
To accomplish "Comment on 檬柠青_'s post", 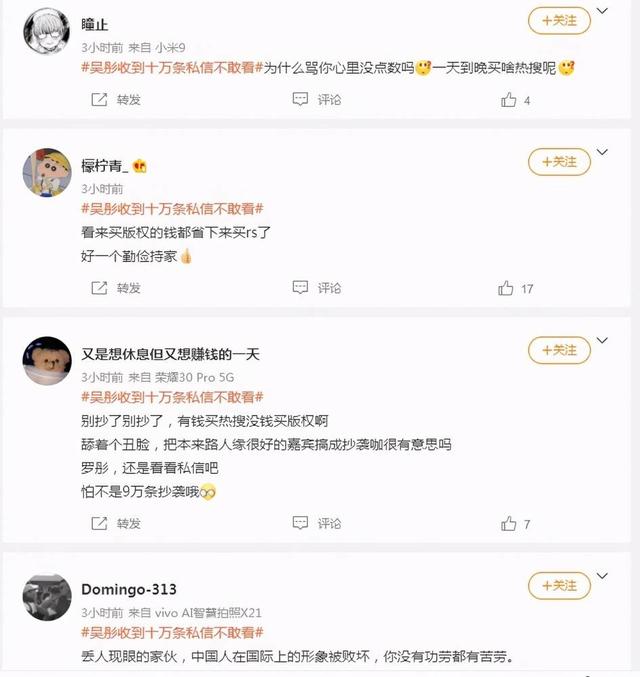I will point(317,288).
